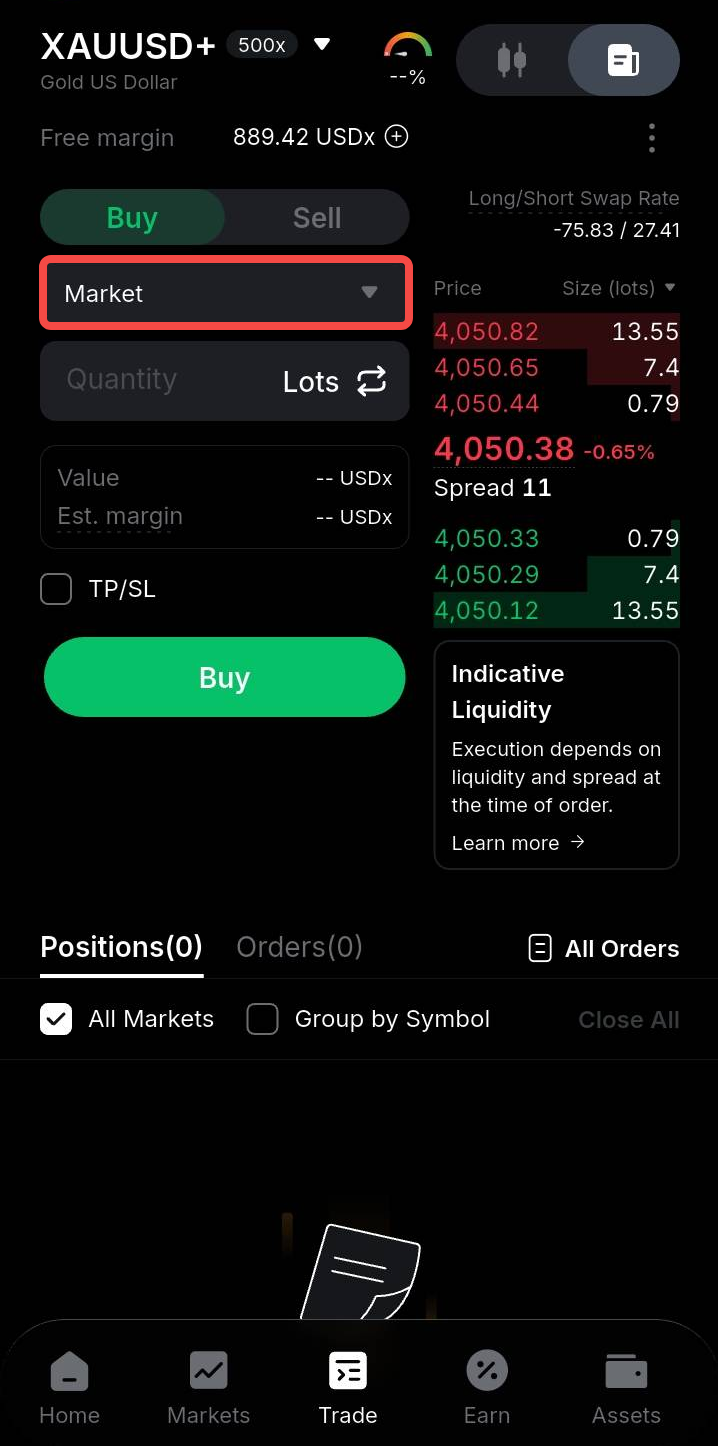The image size is (718, 1446).
Task: Open Learn more about Indicative Liquidity
Action: pos(518,843)
